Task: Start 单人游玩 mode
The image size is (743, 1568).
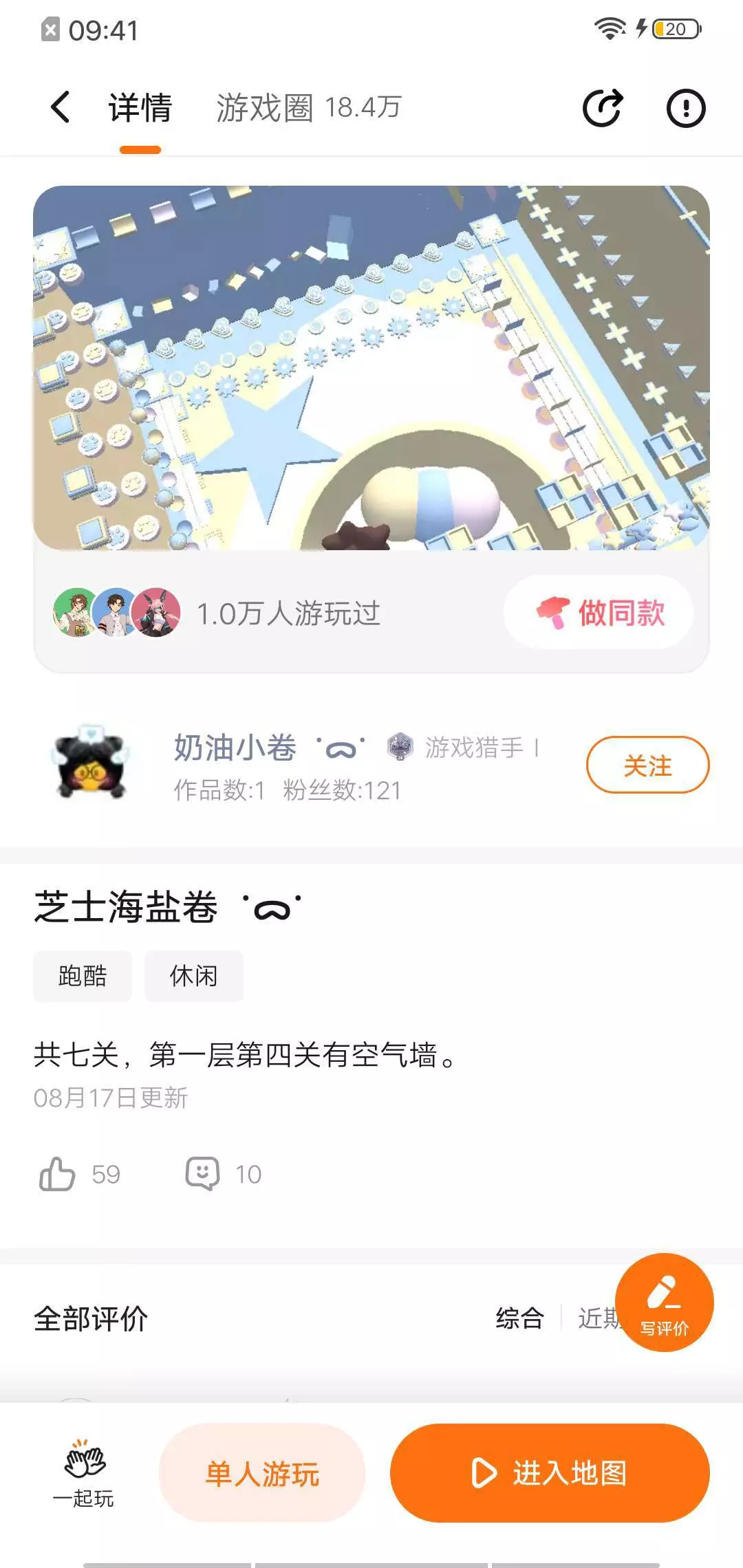Action: tap(262, 1473)
